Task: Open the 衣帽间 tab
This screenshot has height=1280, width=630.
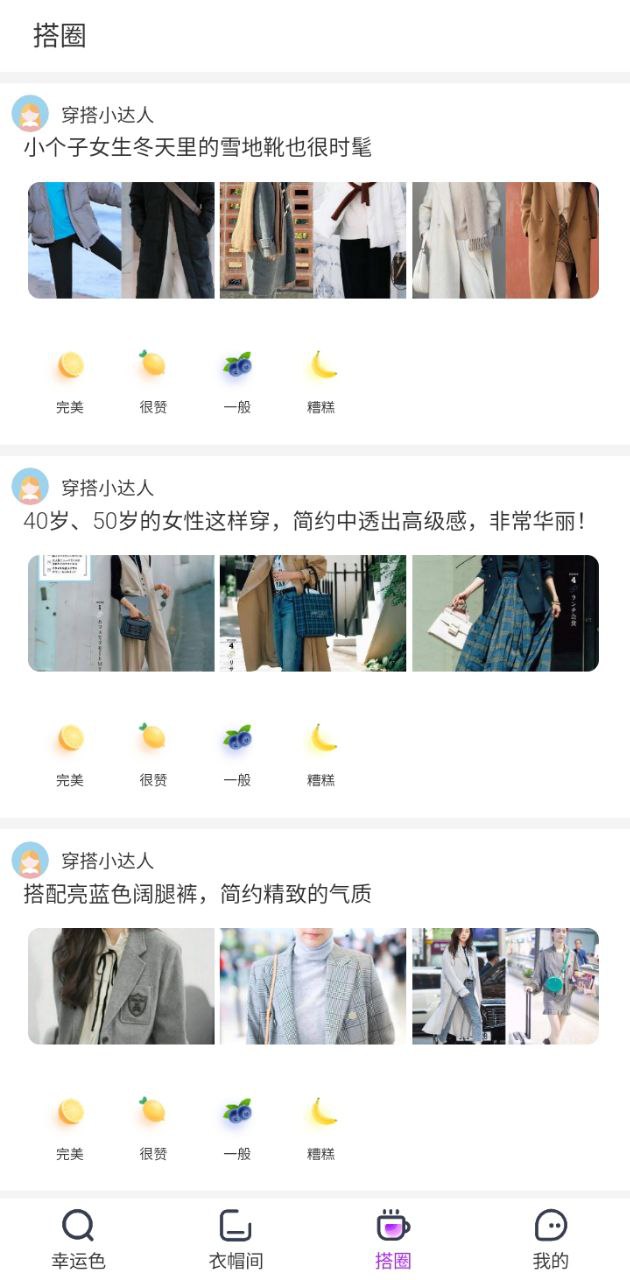Action: point(235,1238)
